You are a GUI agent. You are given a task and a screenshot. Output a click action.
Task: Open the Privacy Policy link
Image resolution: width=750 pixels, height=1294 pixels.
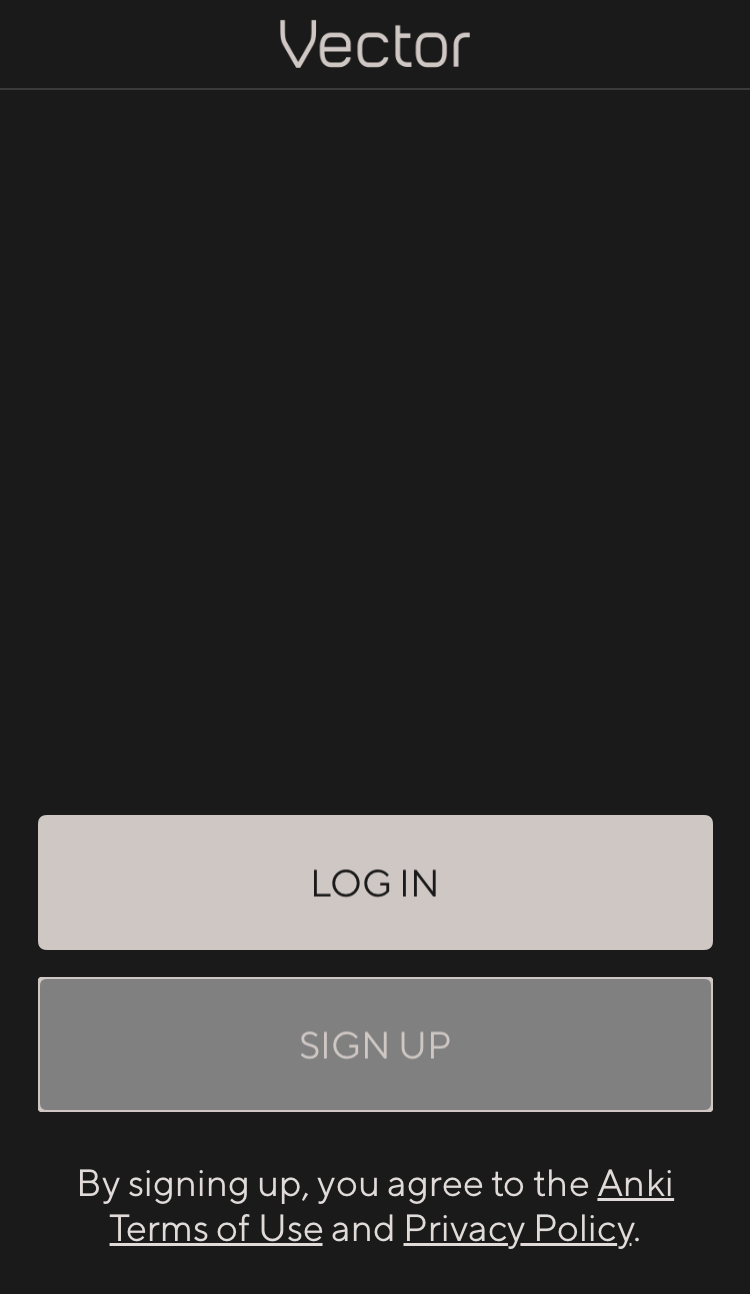click(518, 1228)
